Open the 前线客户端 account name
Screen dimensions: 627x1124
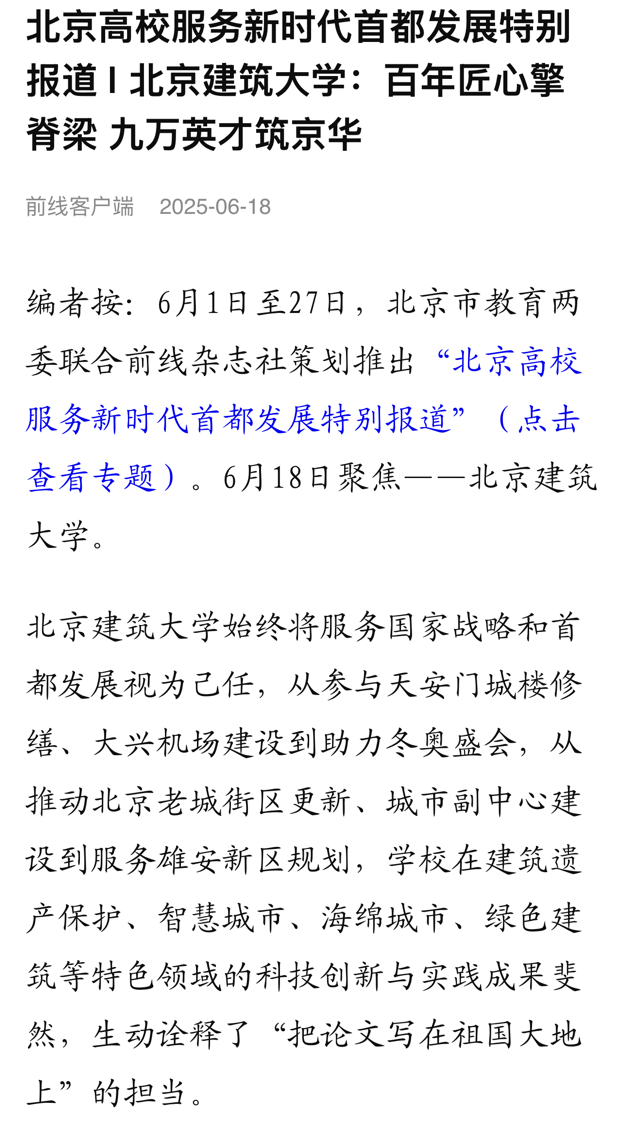(80, 207)
